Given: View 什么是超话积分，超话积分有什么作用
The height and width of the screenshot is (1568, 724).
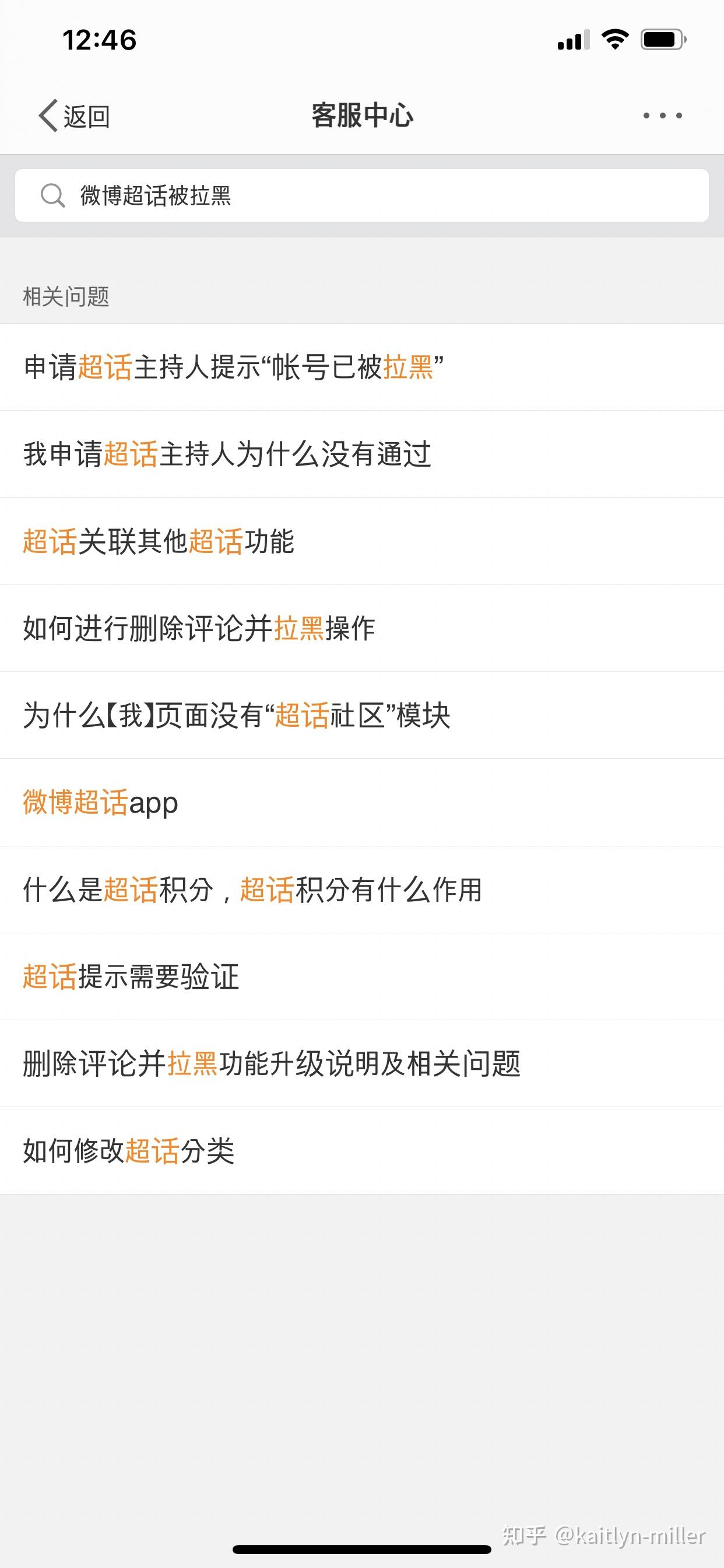Looking at the screenshot, I should pyautogui.click(x=252, y=890).
